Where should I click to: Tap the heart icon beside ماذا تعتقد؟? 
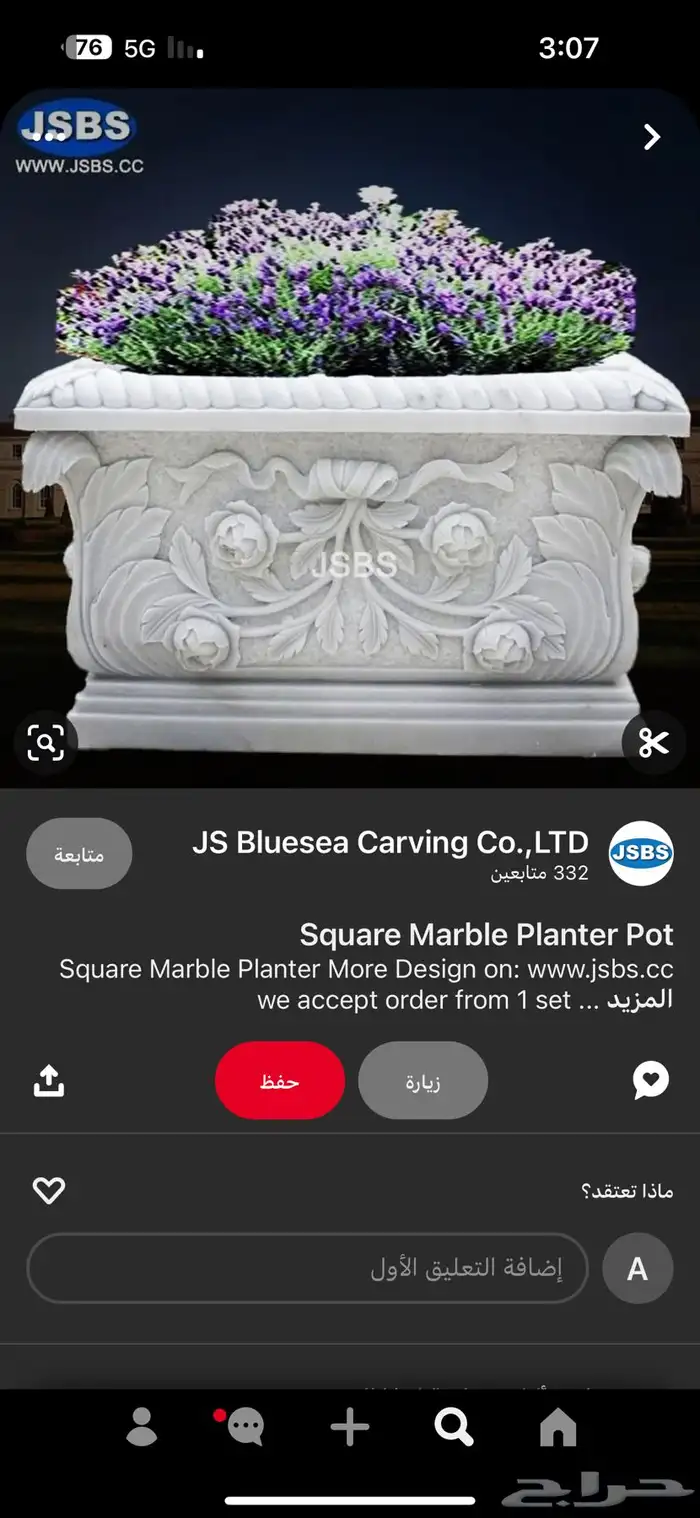click(49, 1190)
